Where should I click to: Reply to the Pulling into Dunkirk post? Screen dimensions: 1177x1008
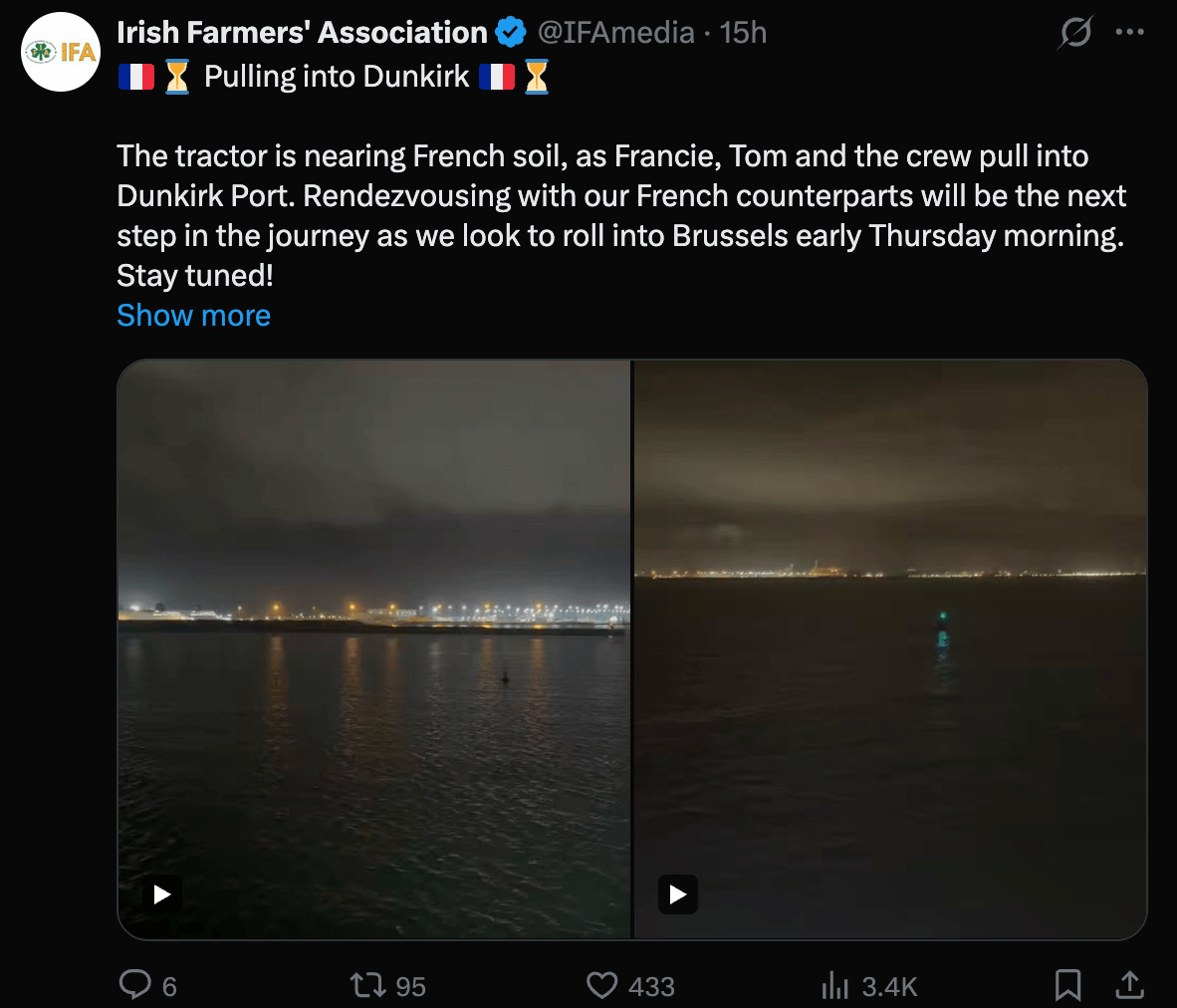pos(135,985)
